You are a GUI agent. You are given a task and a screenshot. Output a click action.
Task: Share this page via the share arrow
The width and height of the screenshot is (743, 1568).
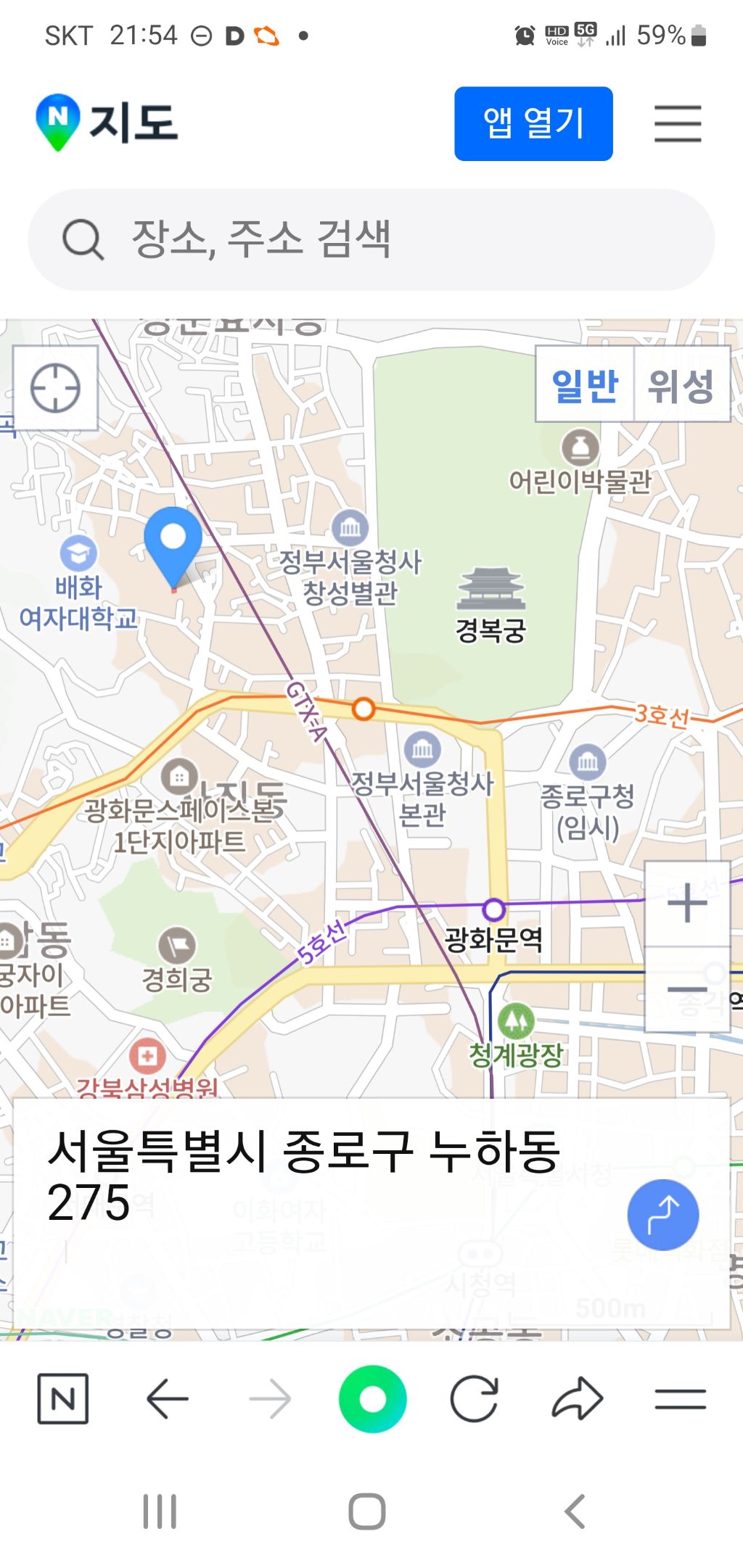click(x=578, y=1398)
